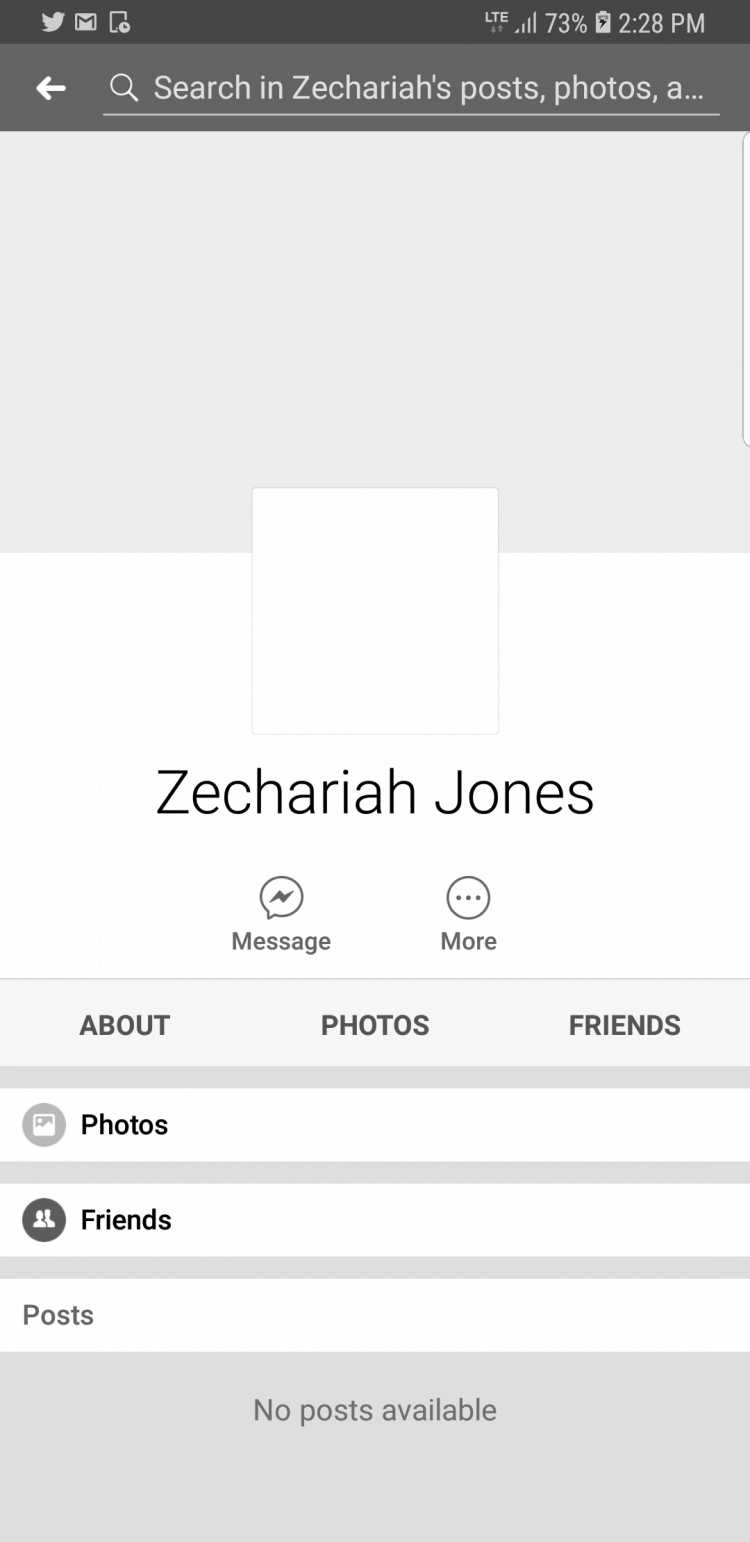Open the Photos row
The image size is (750, 1542).
375,1125
